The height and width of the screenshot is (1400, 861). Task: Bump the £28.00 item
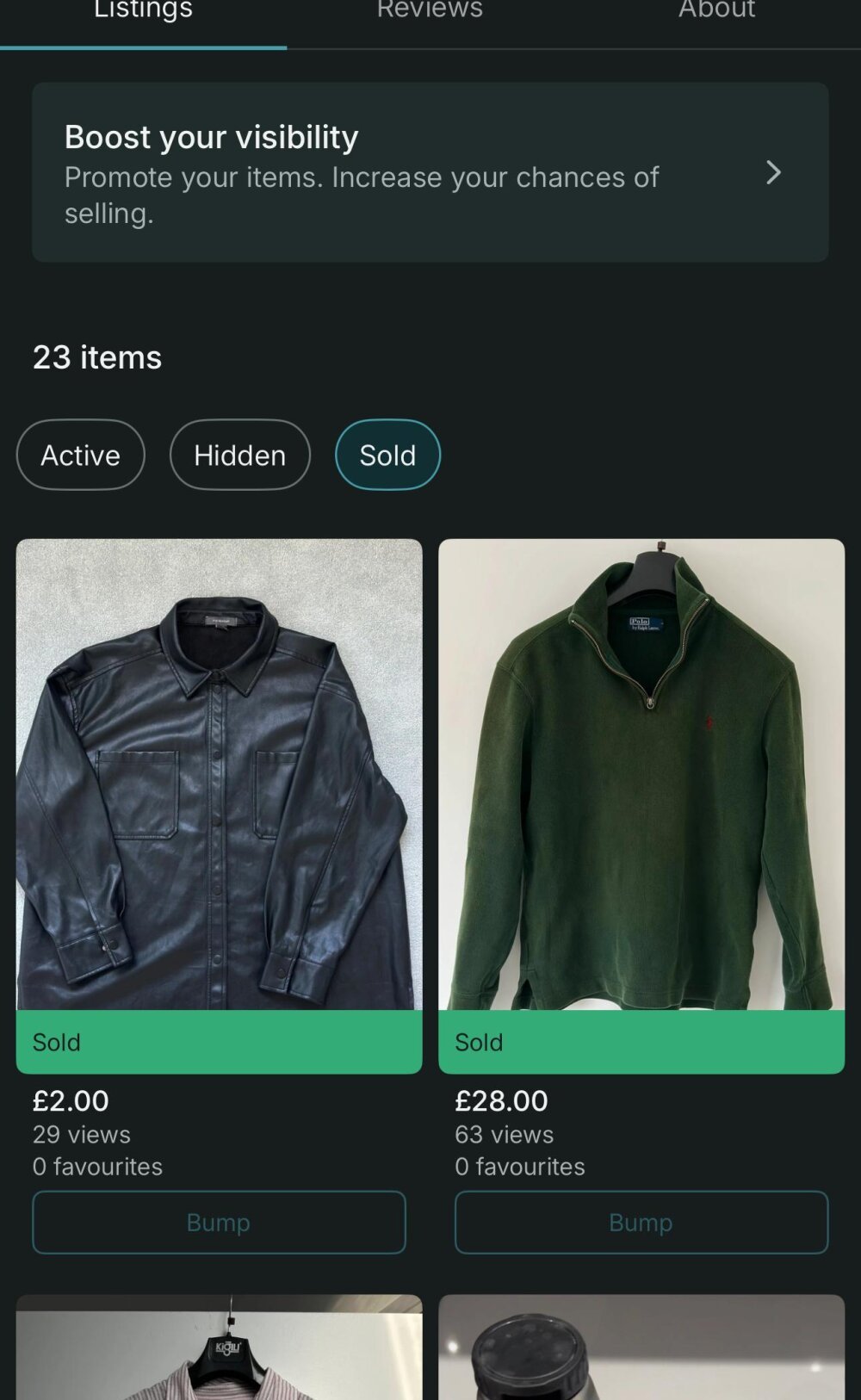[641, 1222]
